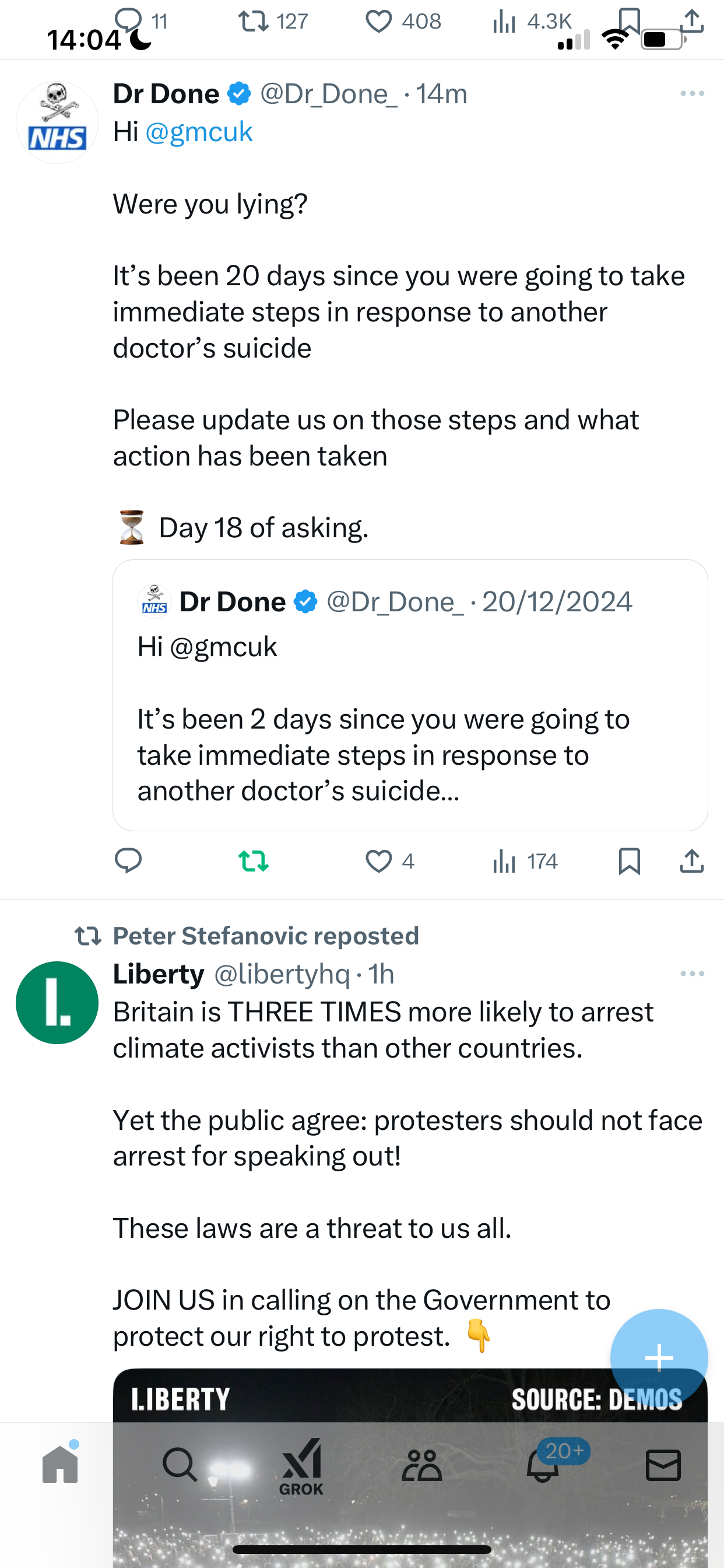View analytics for Dr Done's post

525,860
